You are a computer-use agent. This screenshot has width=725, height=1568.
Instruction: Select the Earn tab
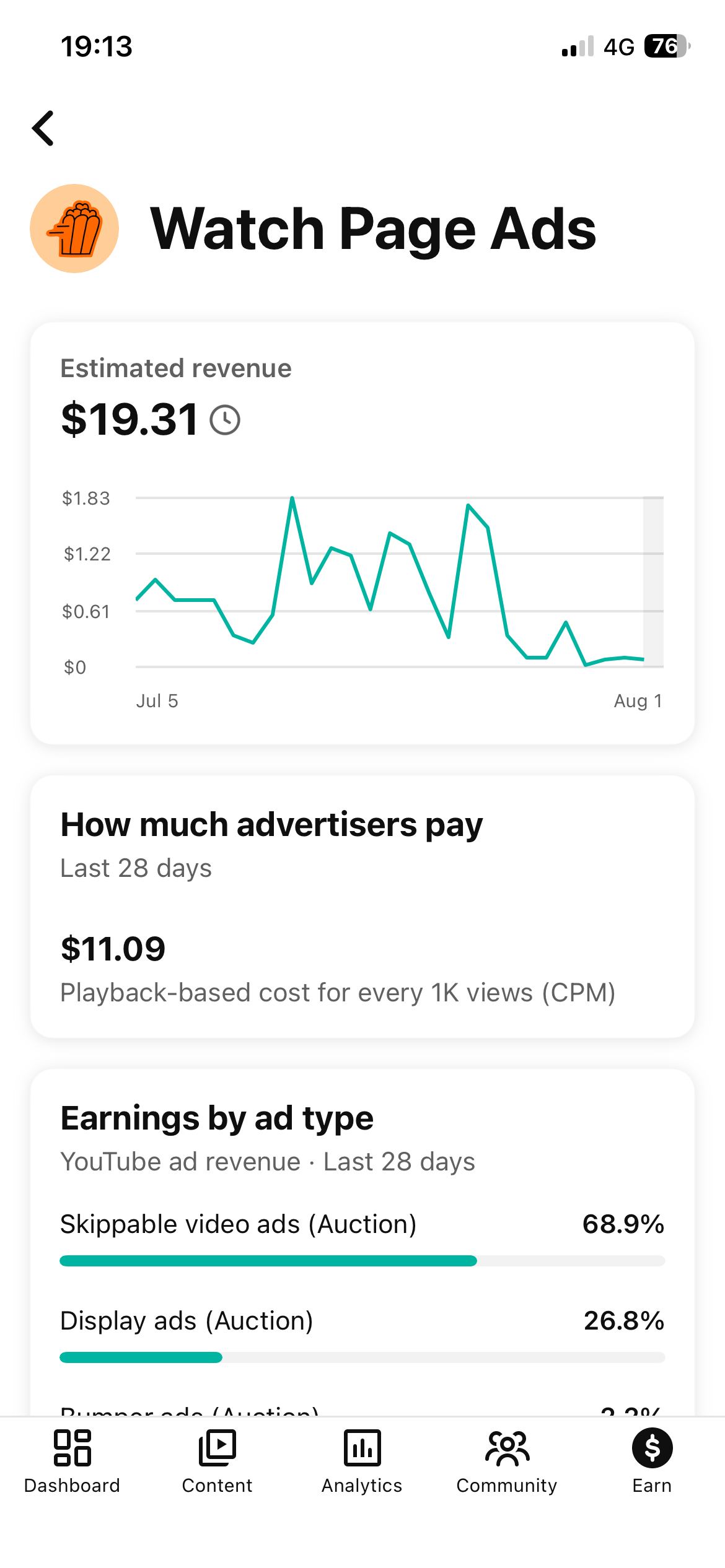pyautogui.click(x=652, y=1461)
